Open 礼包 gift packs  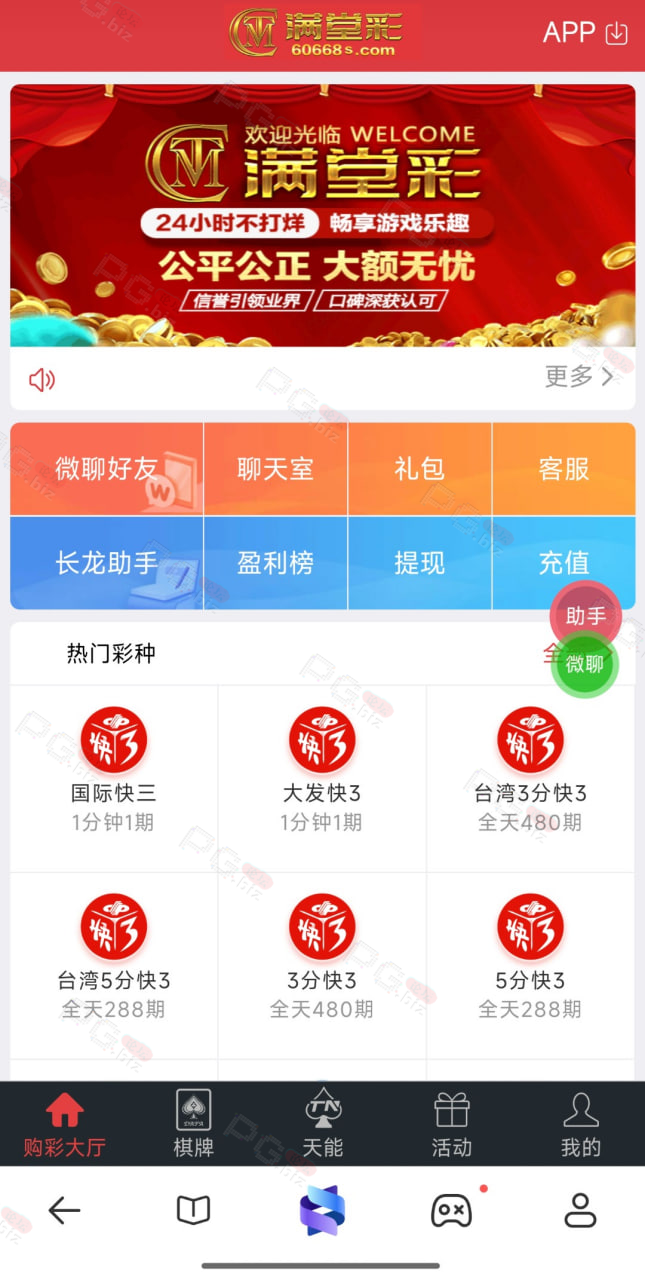point(420,469)
